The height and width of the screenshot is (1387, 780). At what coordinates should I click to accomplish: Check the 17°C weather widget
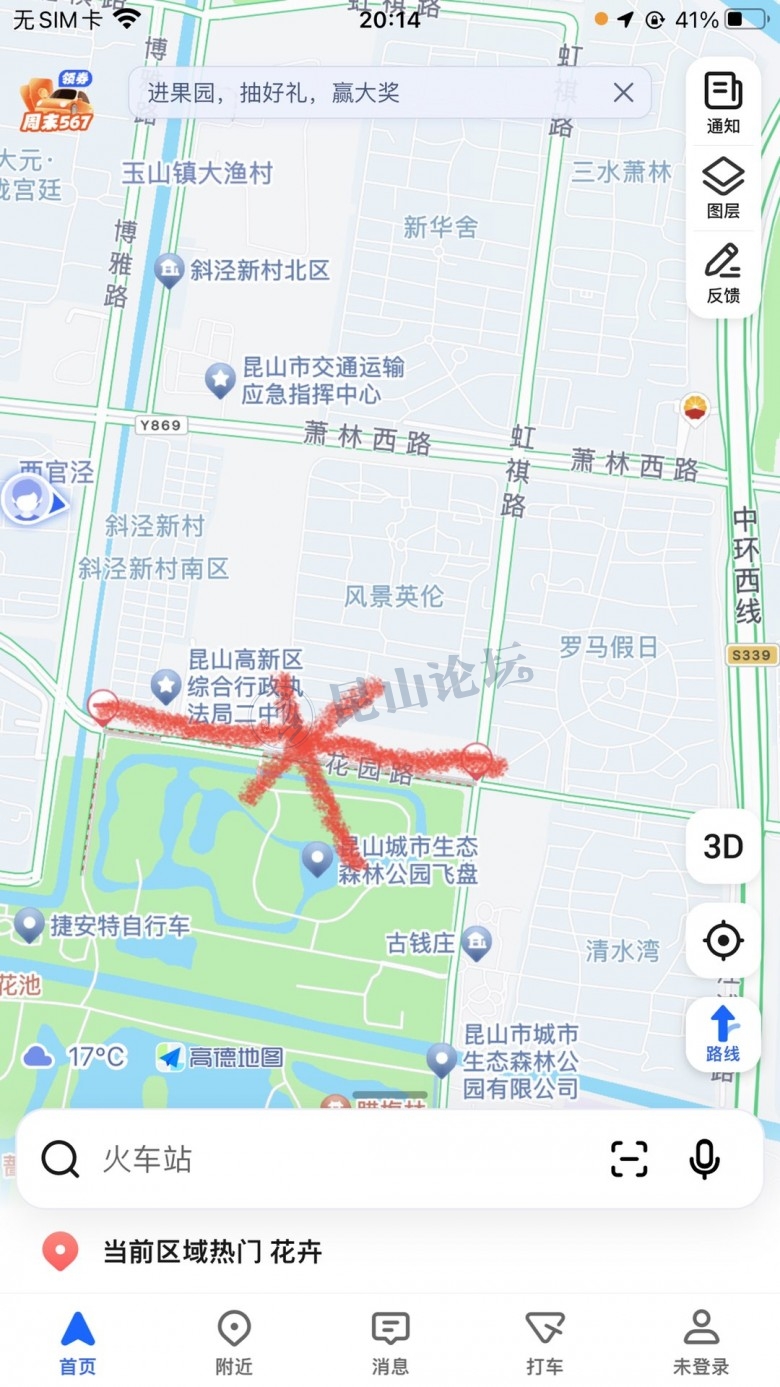[75, 1056]
